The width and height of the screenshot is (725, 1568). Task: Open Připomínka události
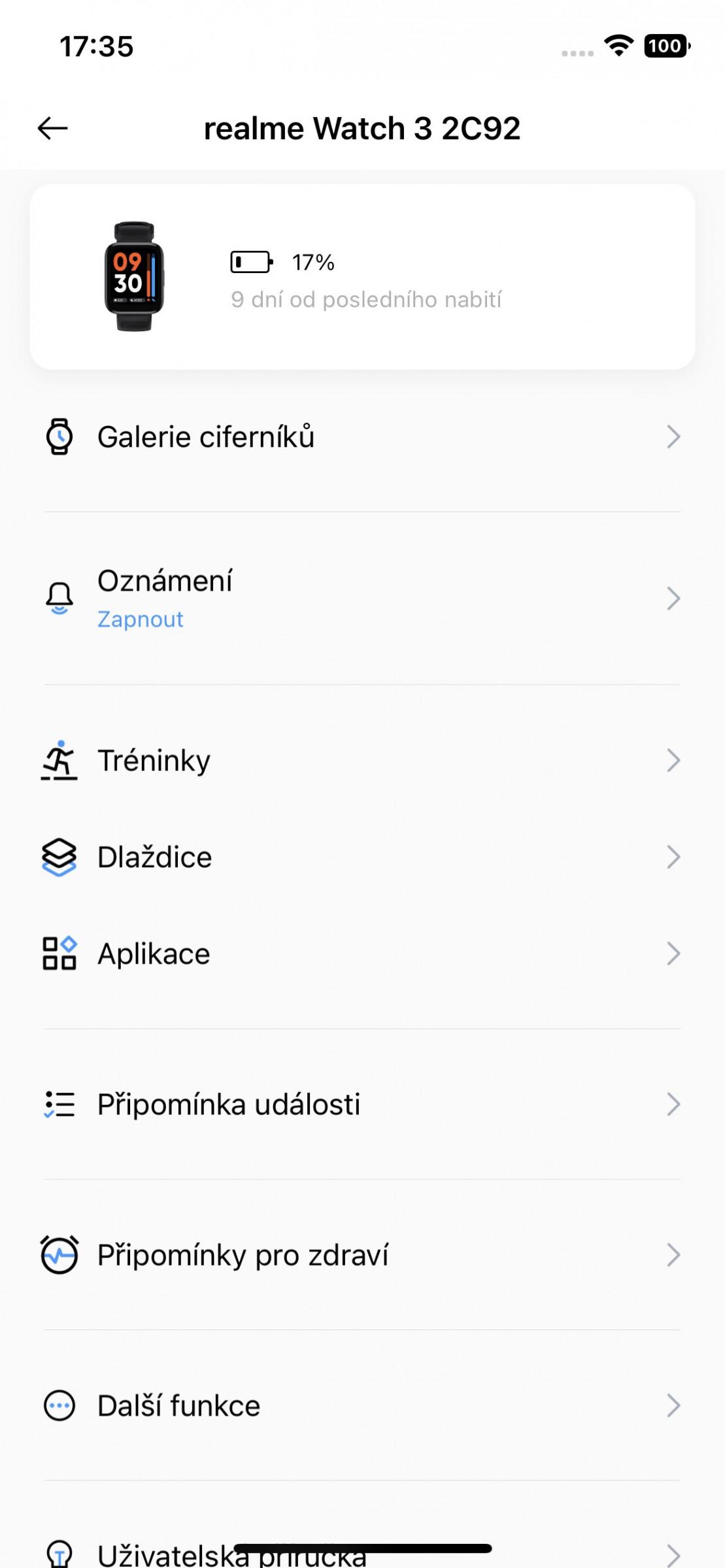point(362,1105)
